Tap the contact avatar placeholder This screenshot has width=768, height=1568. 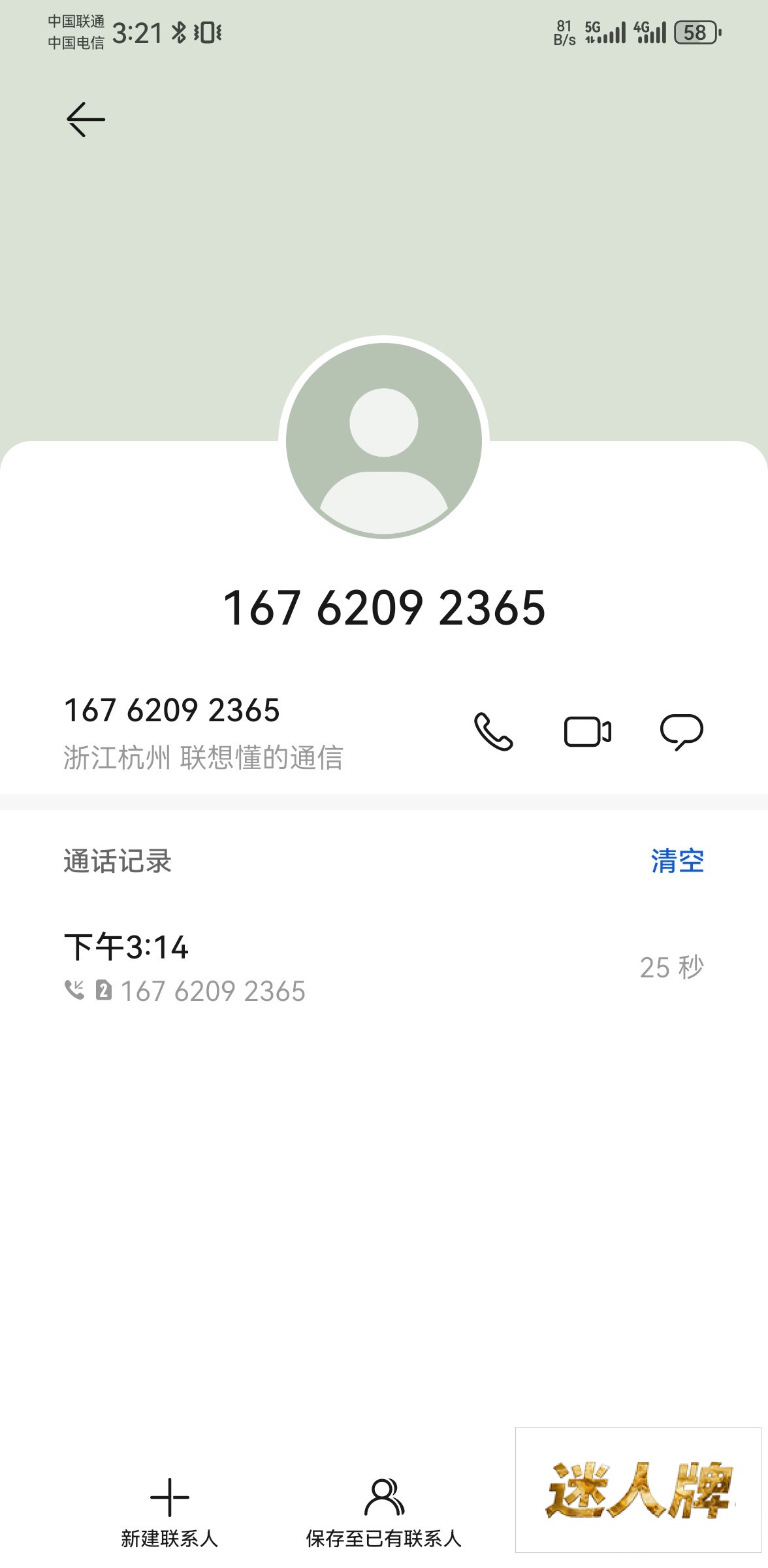point(384,441)
